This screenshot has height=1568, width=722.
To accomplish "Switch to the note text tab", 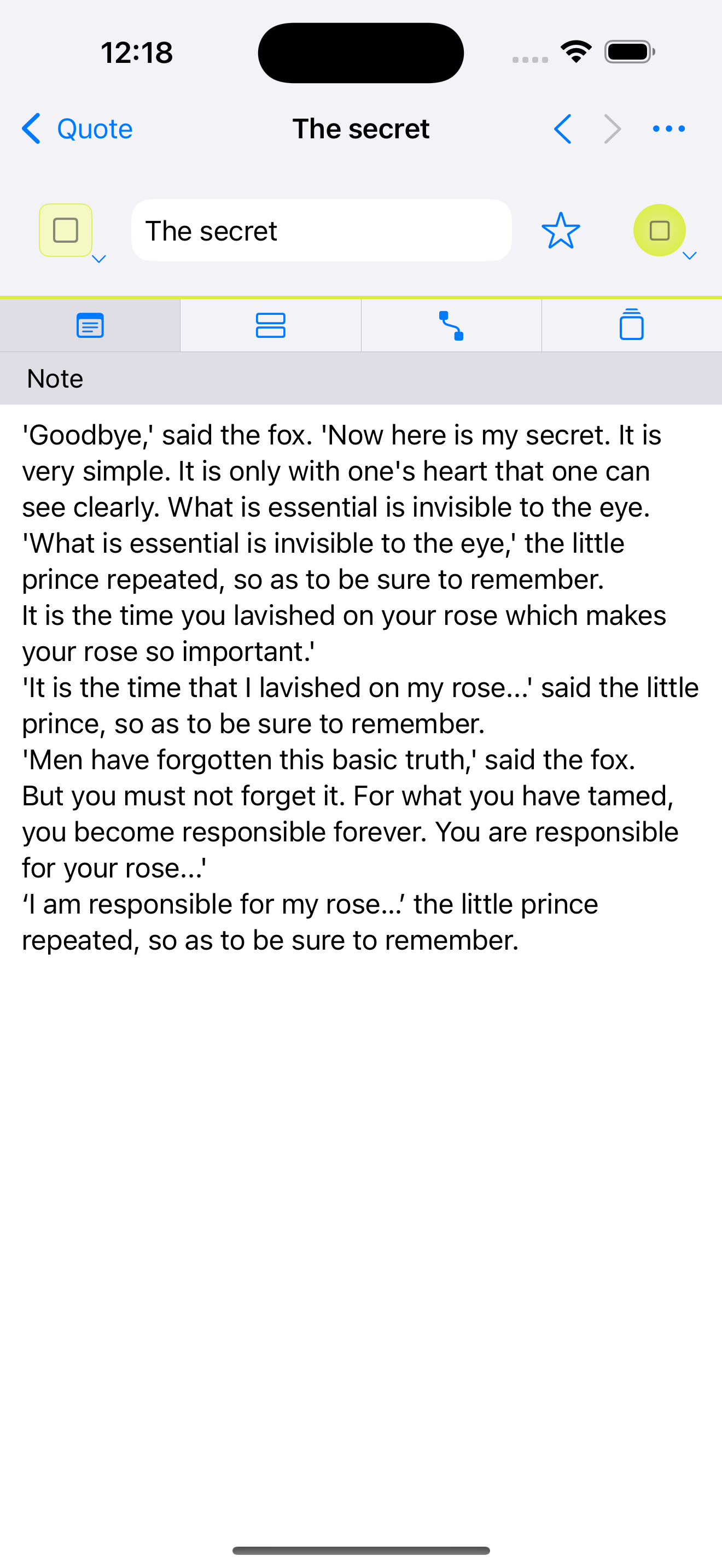I will click(x=90, y=326).
